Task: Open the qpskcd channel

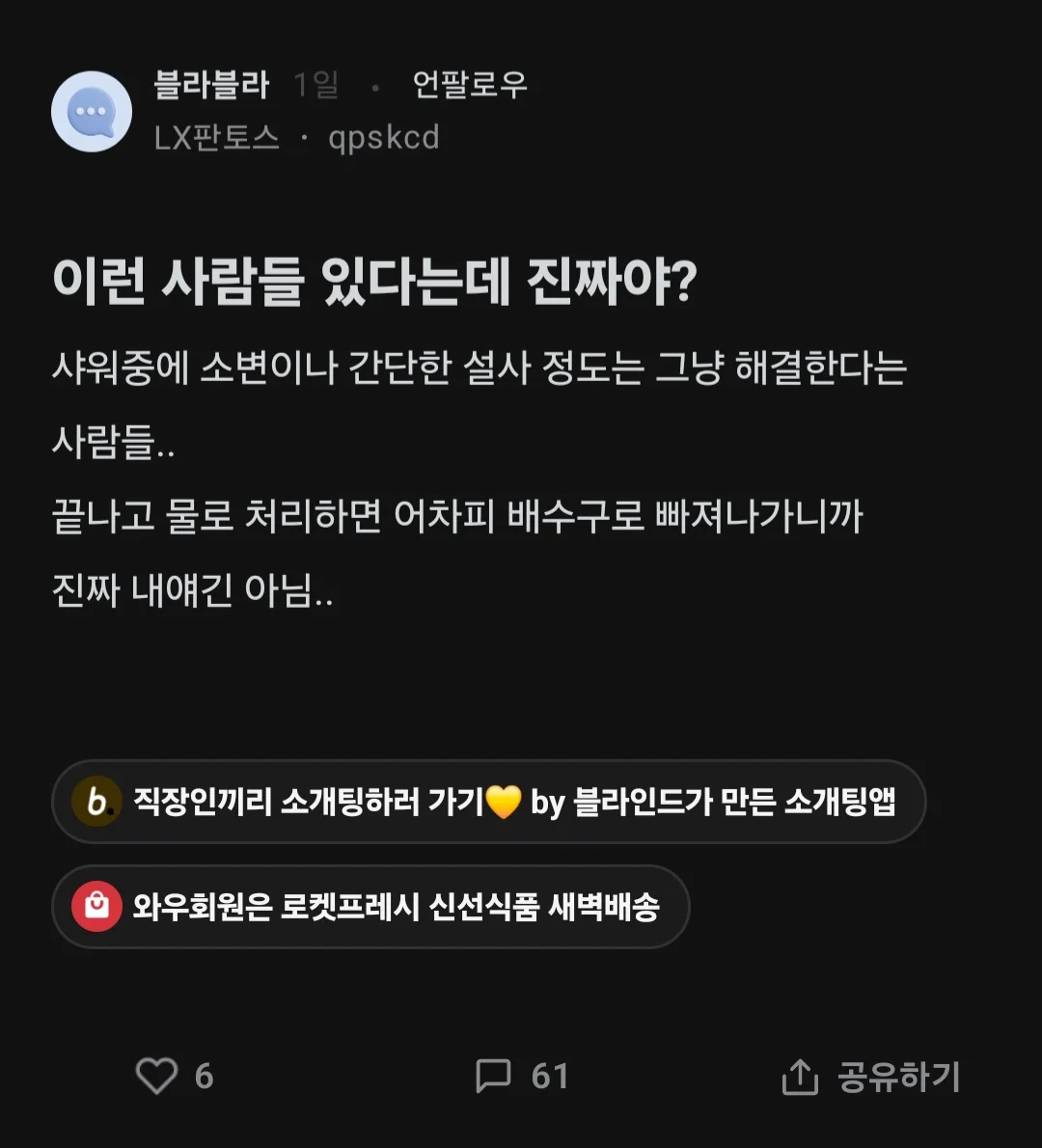Action: (x=385, y=138)
